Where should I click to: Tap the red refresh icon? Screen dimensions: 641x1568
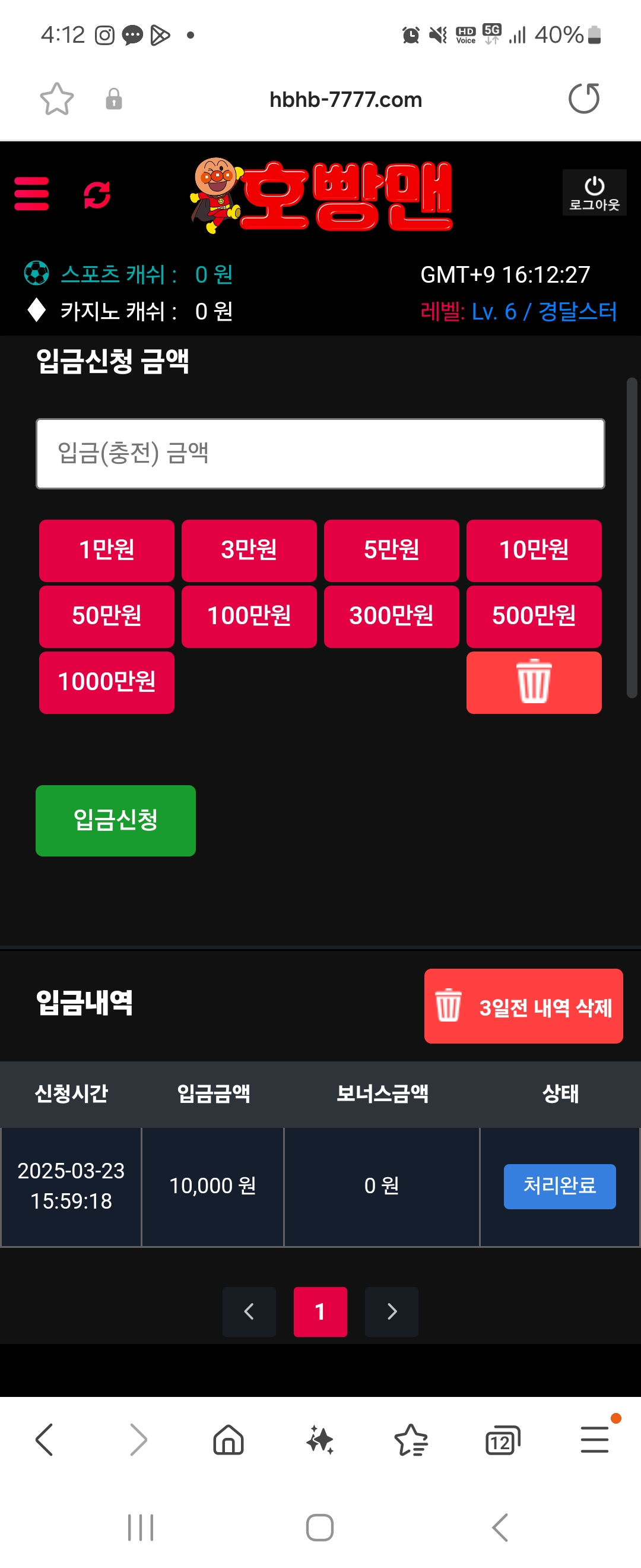(x=97, y=195)
